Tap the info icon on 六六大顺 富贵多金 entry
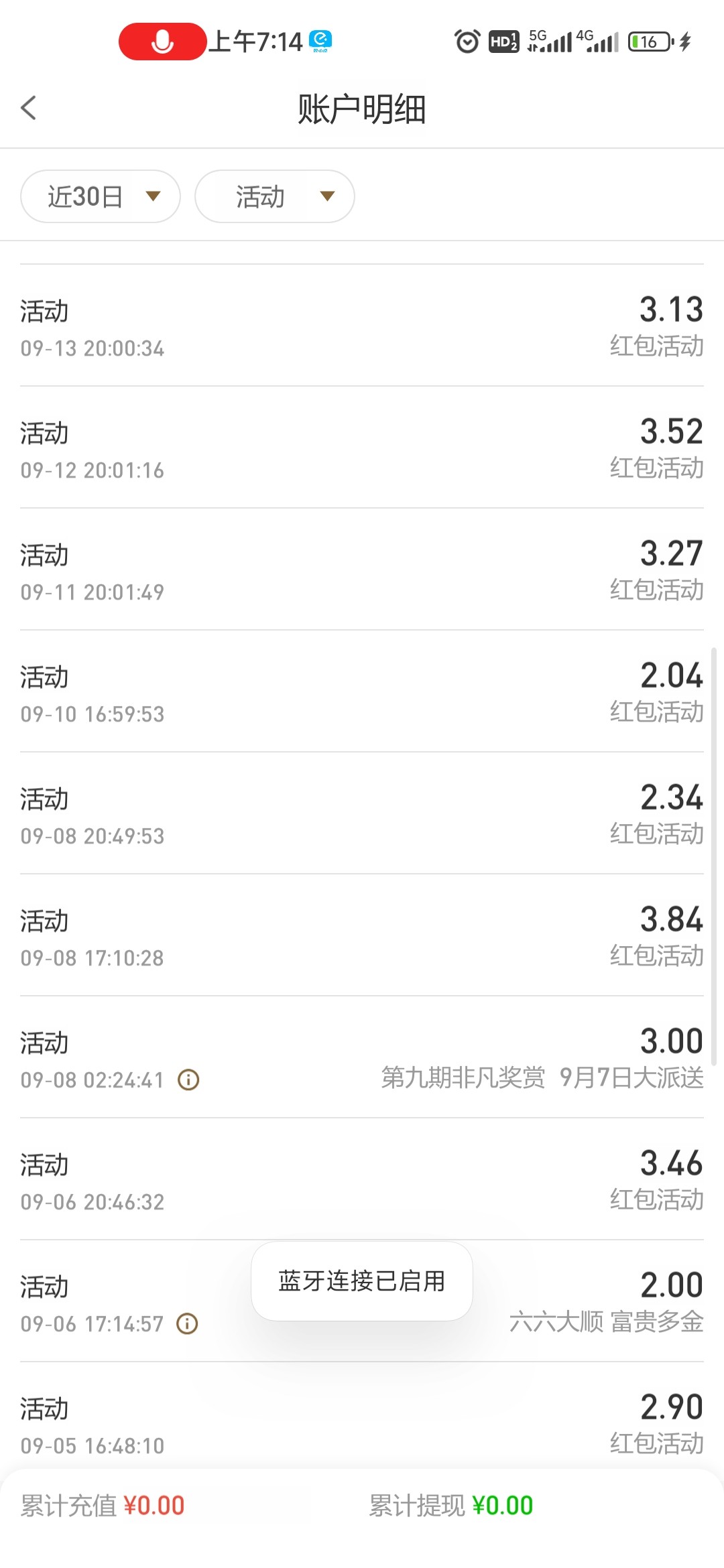724x1568 pixels. click(x=186, y=1323)
